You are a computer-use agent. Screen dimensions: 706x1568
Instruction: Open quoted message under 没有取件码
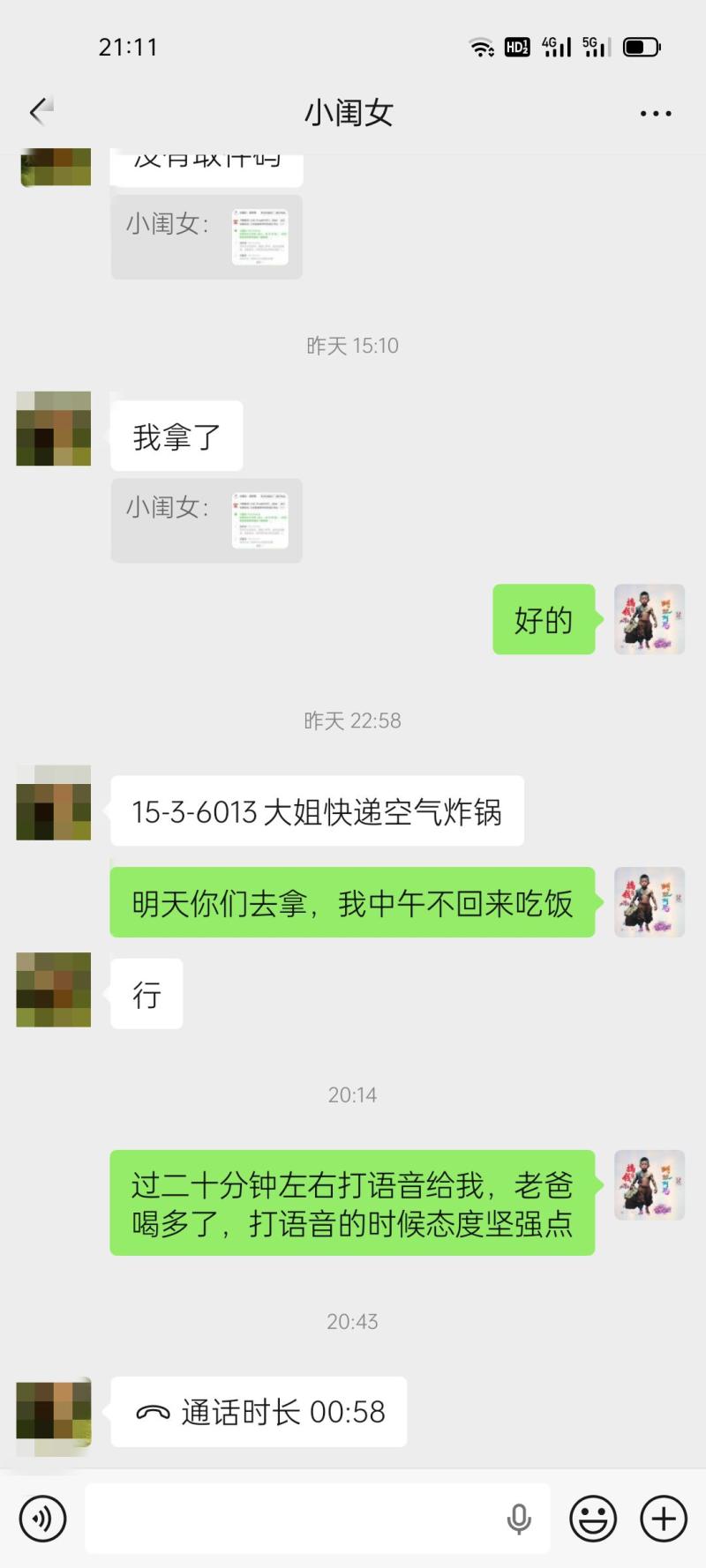click(x=207, y=236)
